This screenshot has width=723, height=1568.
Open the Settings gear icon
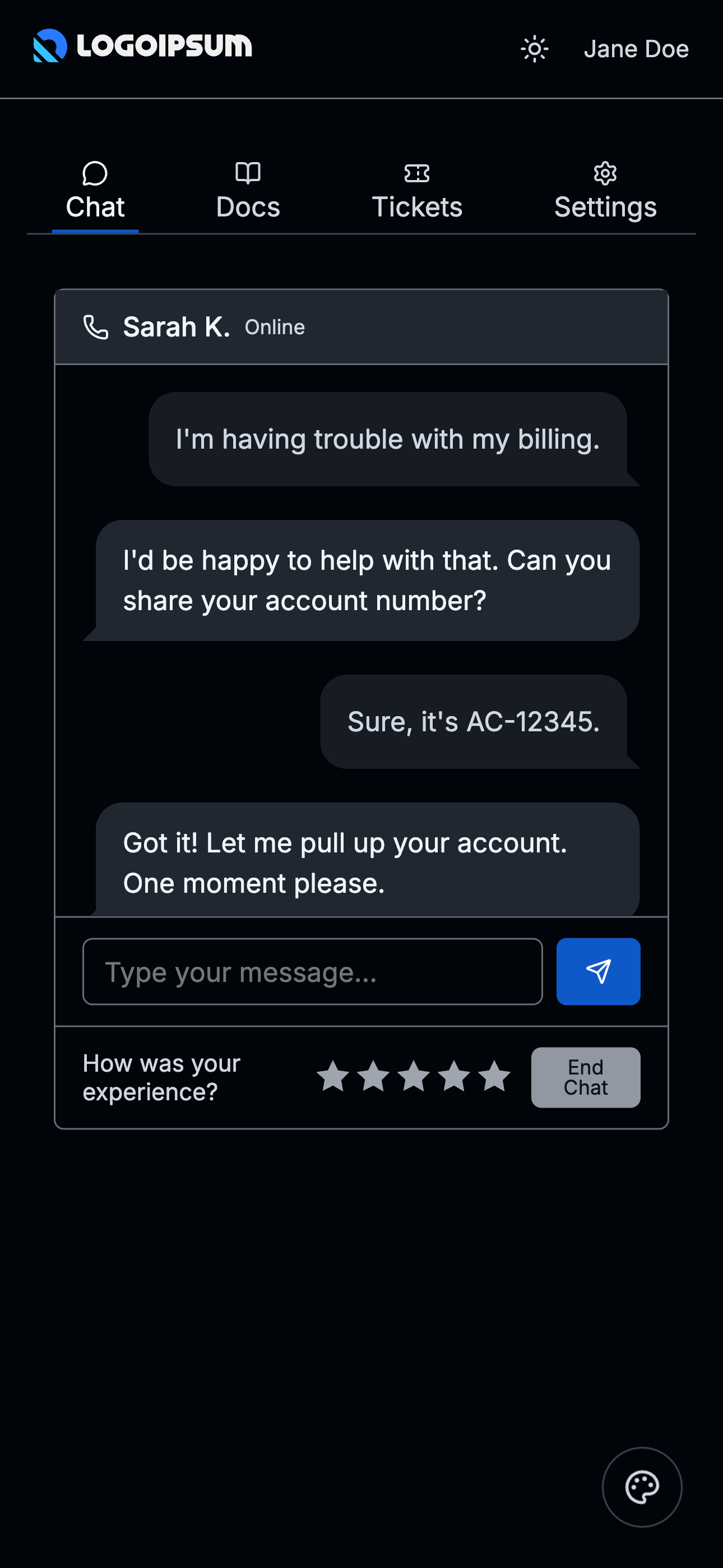[605, 173]
